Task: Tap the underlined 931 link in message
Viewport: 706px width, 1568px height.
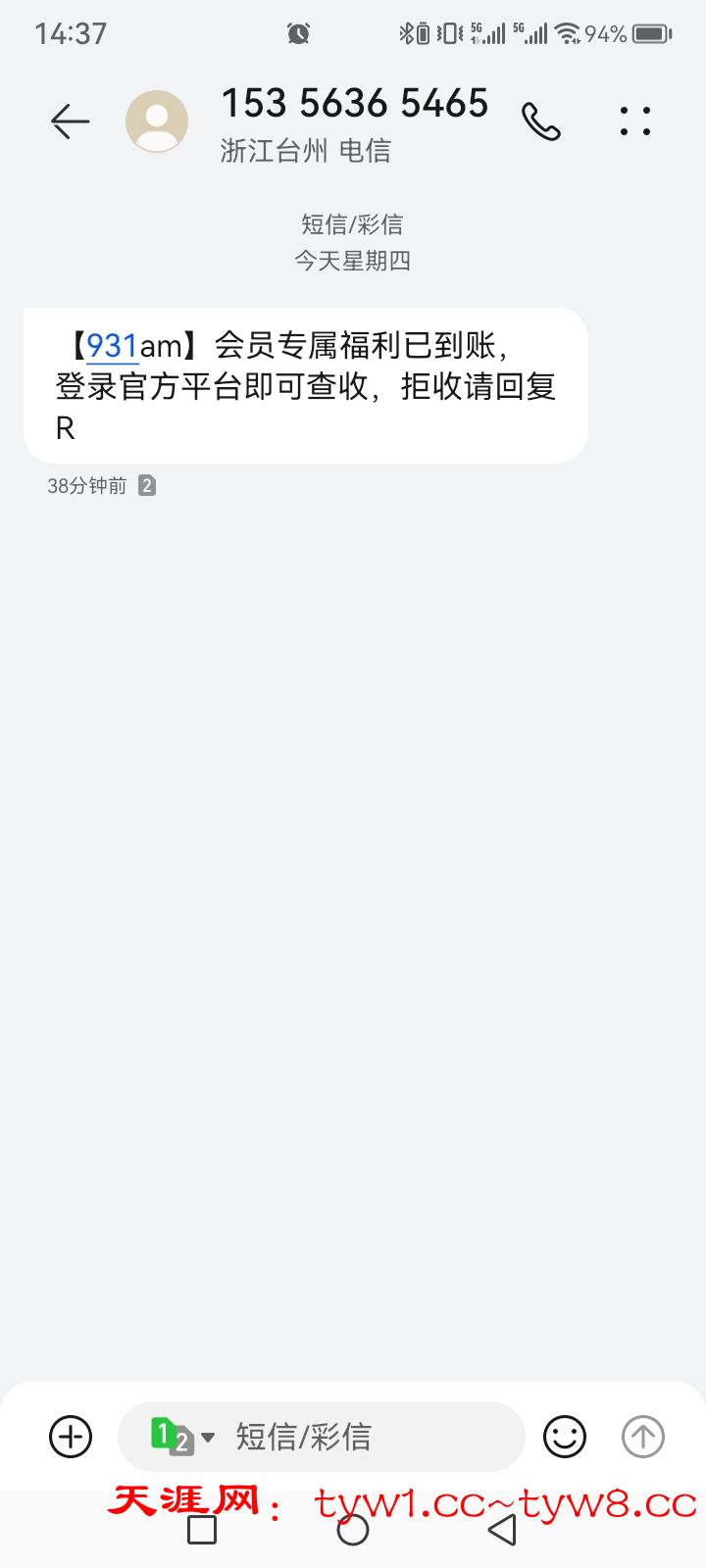Action: (x=112, y=346)
